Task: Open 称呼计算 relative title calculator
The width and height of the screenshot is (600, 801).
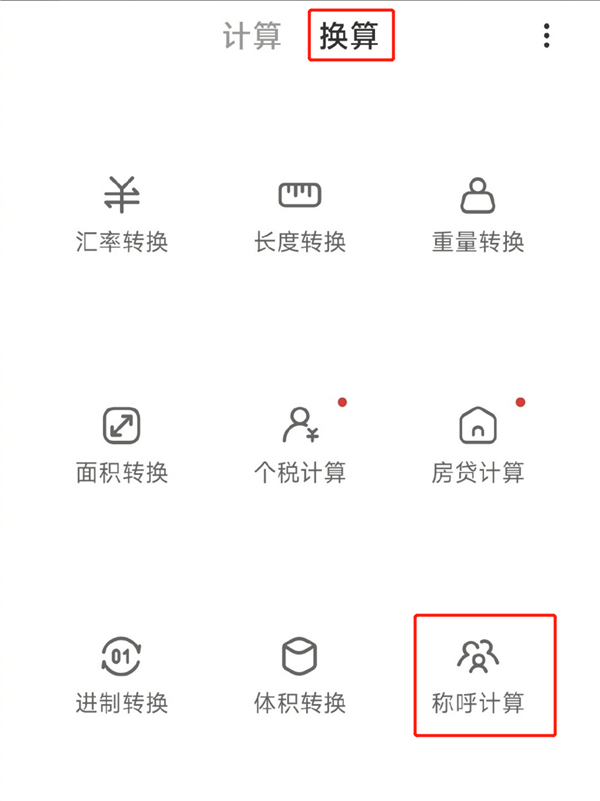Action: (x=478, y=677)
